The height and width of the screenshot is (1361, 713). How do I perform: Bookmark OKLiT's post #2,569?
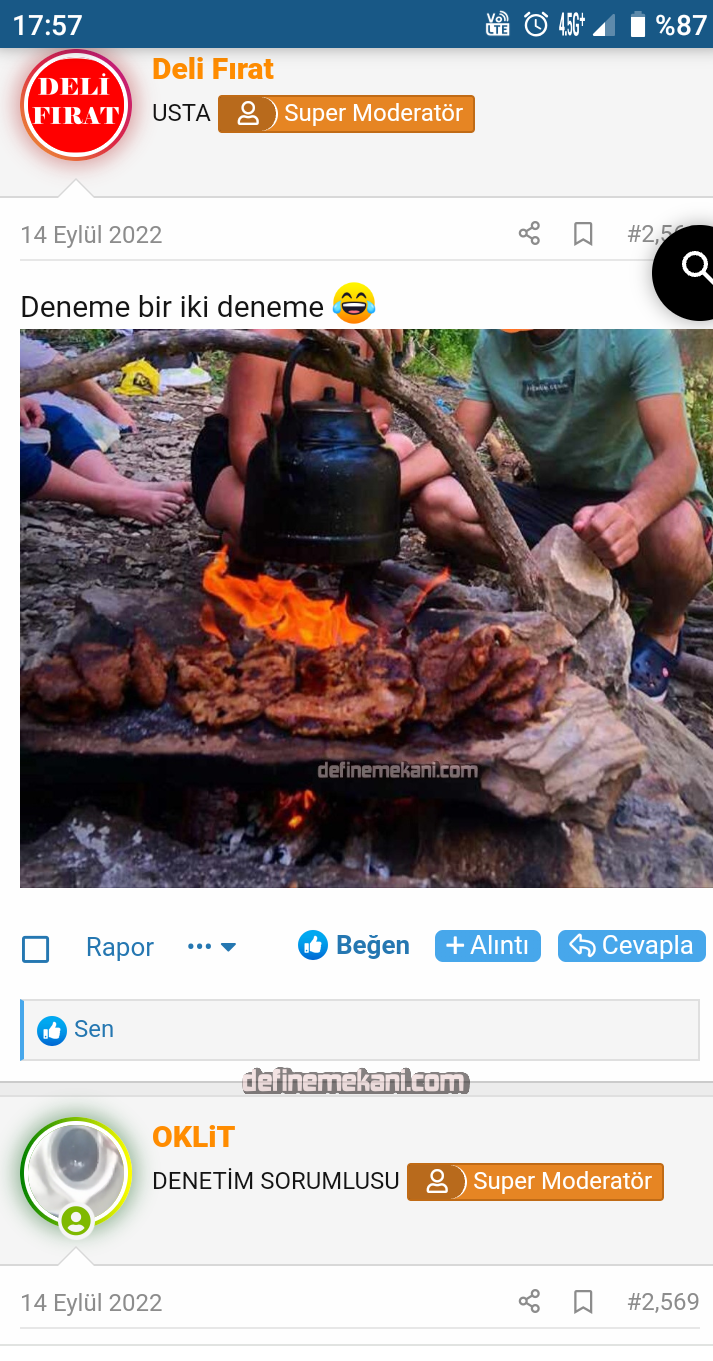[x=583, y=1302]
